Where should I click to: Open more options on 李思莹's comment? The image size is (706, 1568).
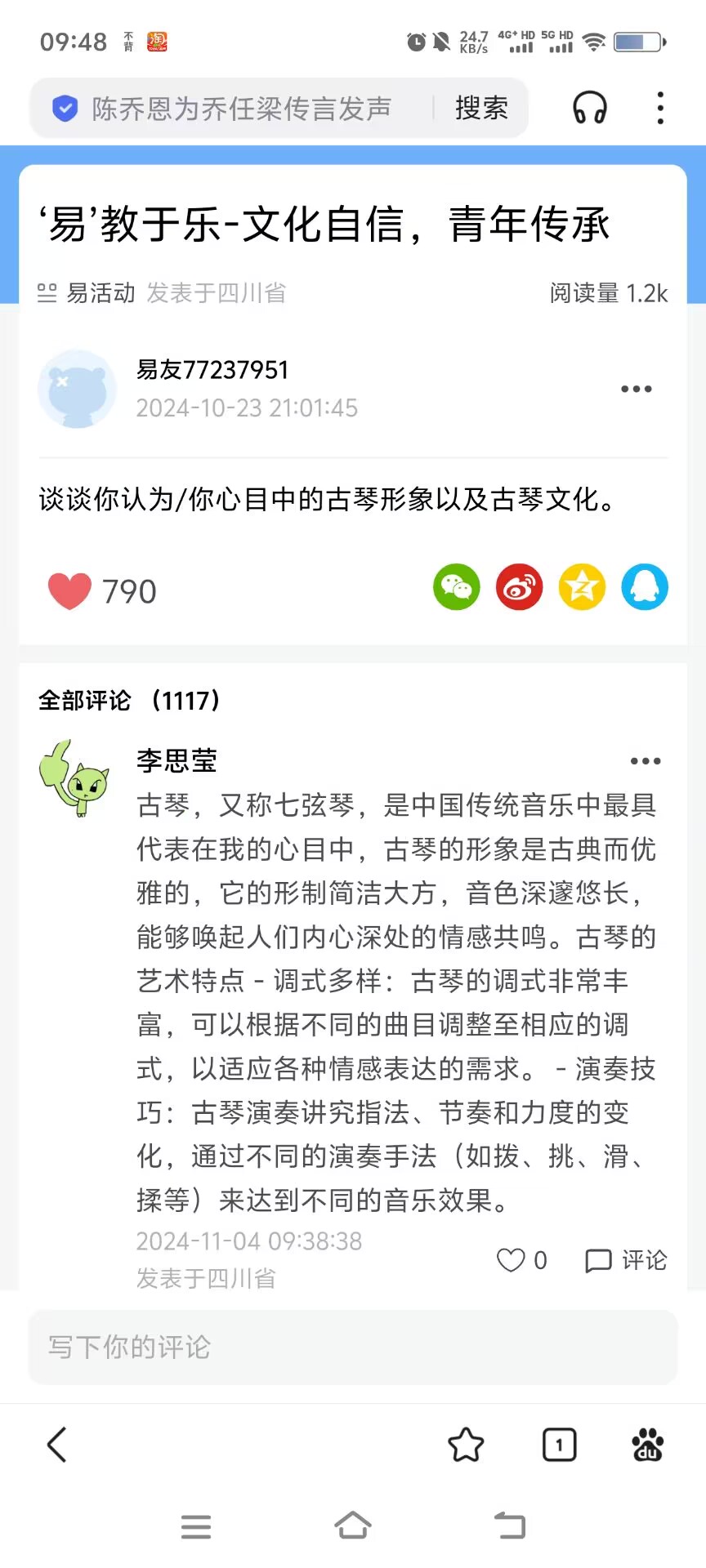click(645, 761)
